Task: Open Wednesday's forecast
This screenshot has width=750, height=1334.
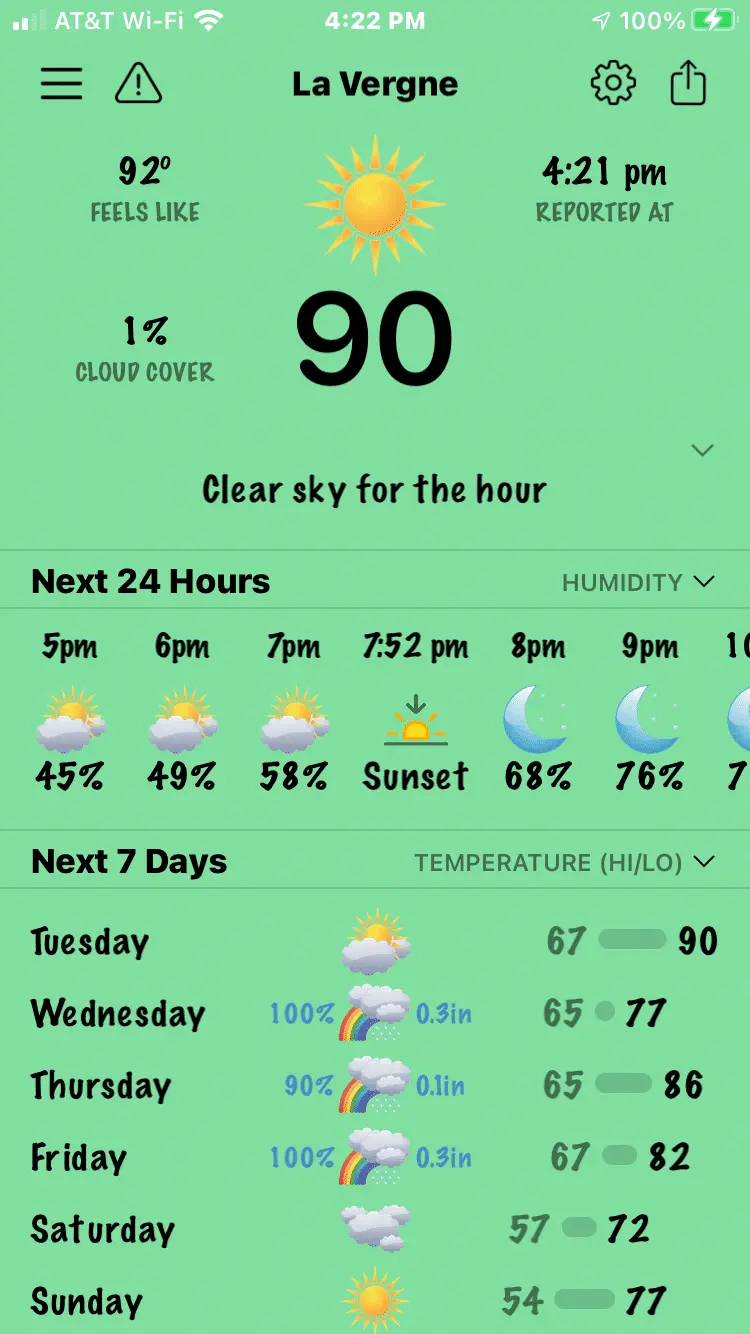Action: point(374,1014)
